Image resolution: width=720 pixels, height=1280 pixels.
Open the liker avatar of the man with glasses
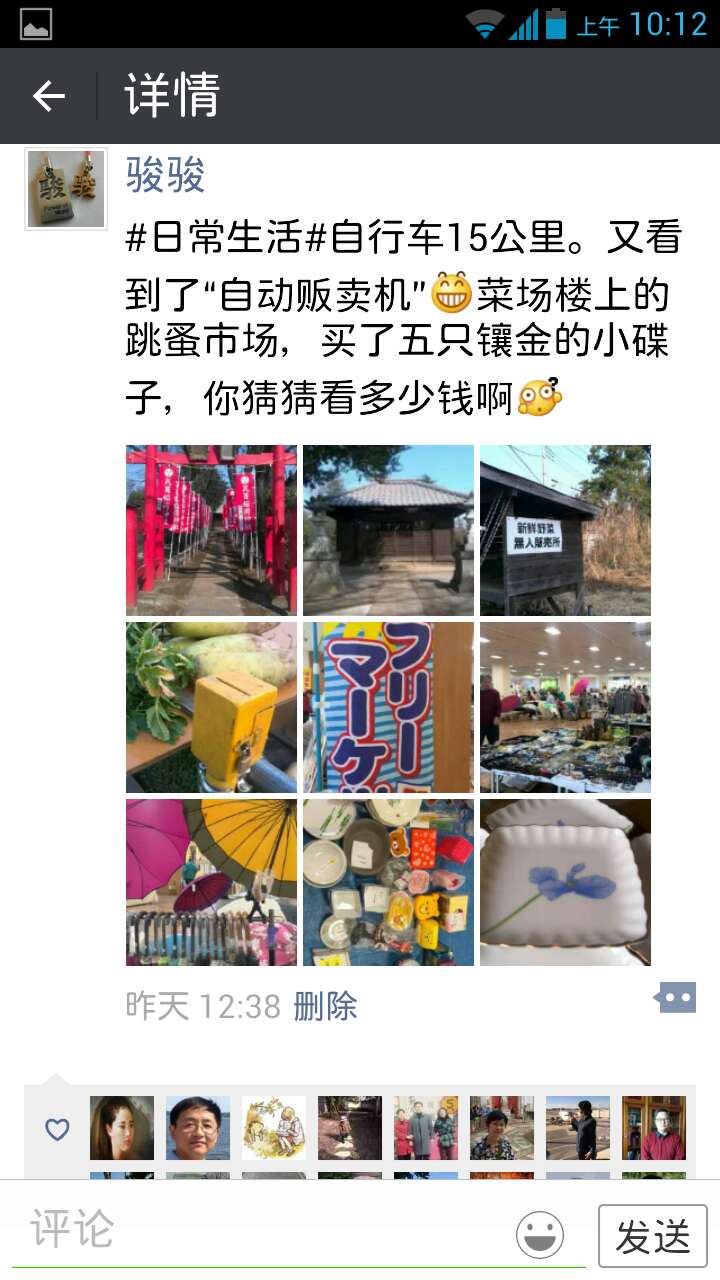(198, 1128)
